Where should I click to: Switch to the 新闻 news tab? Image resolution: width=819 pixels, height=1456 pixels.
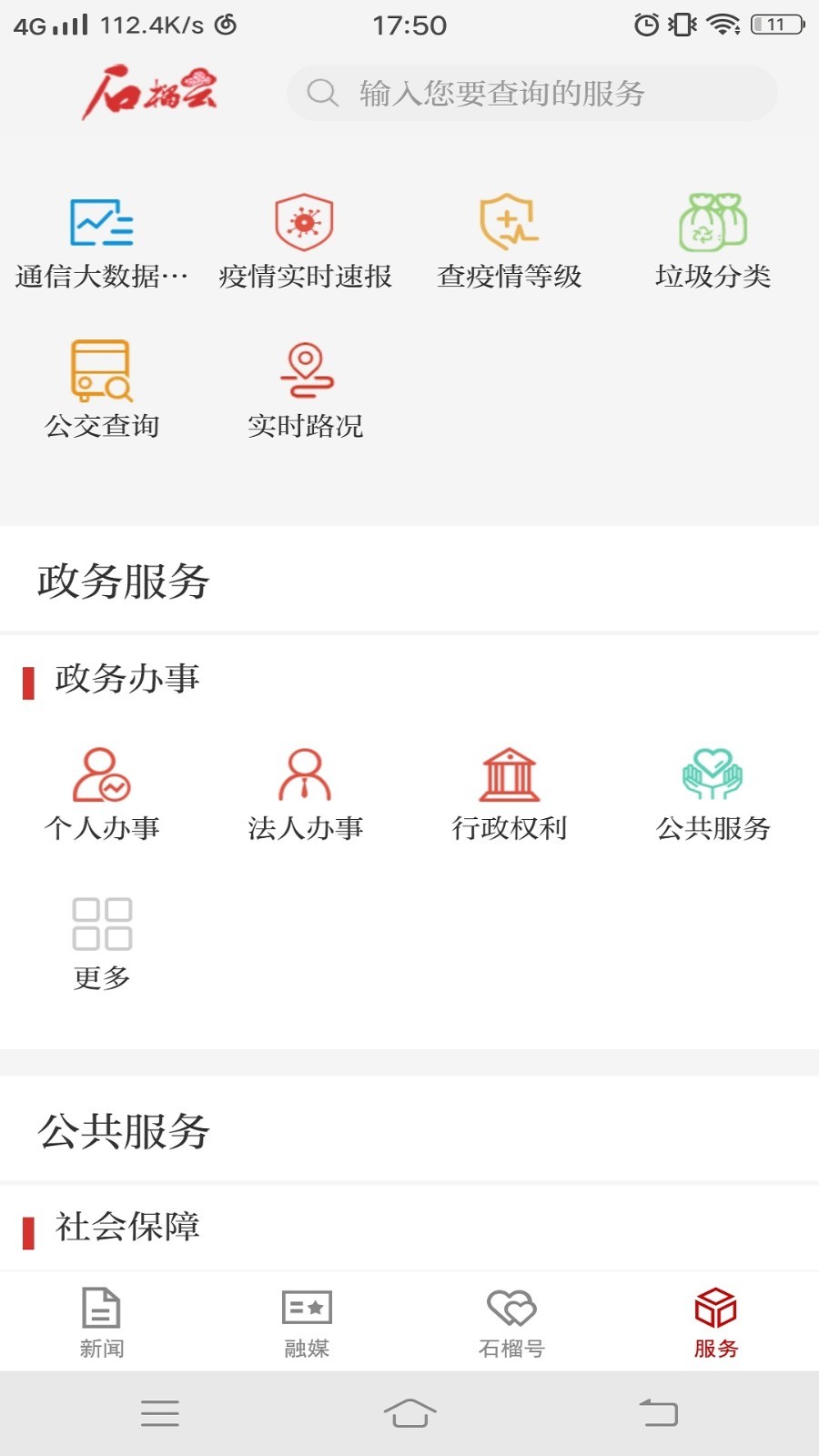[102, 1321]
